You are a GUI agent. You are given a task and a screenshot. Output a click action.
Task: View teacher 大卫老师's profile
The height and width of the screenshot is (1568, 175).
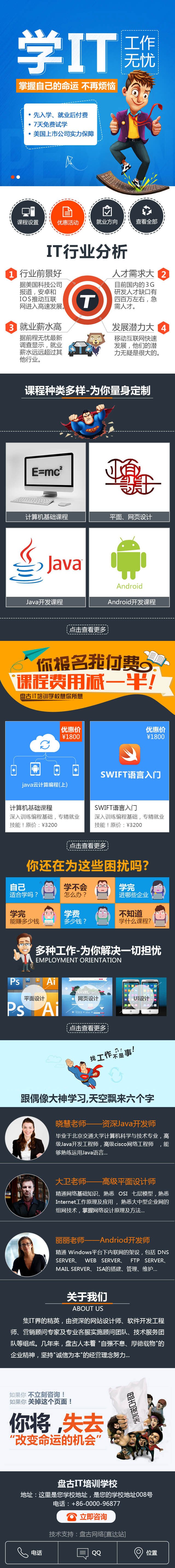pyautogui.click(x=87, y=1193)
